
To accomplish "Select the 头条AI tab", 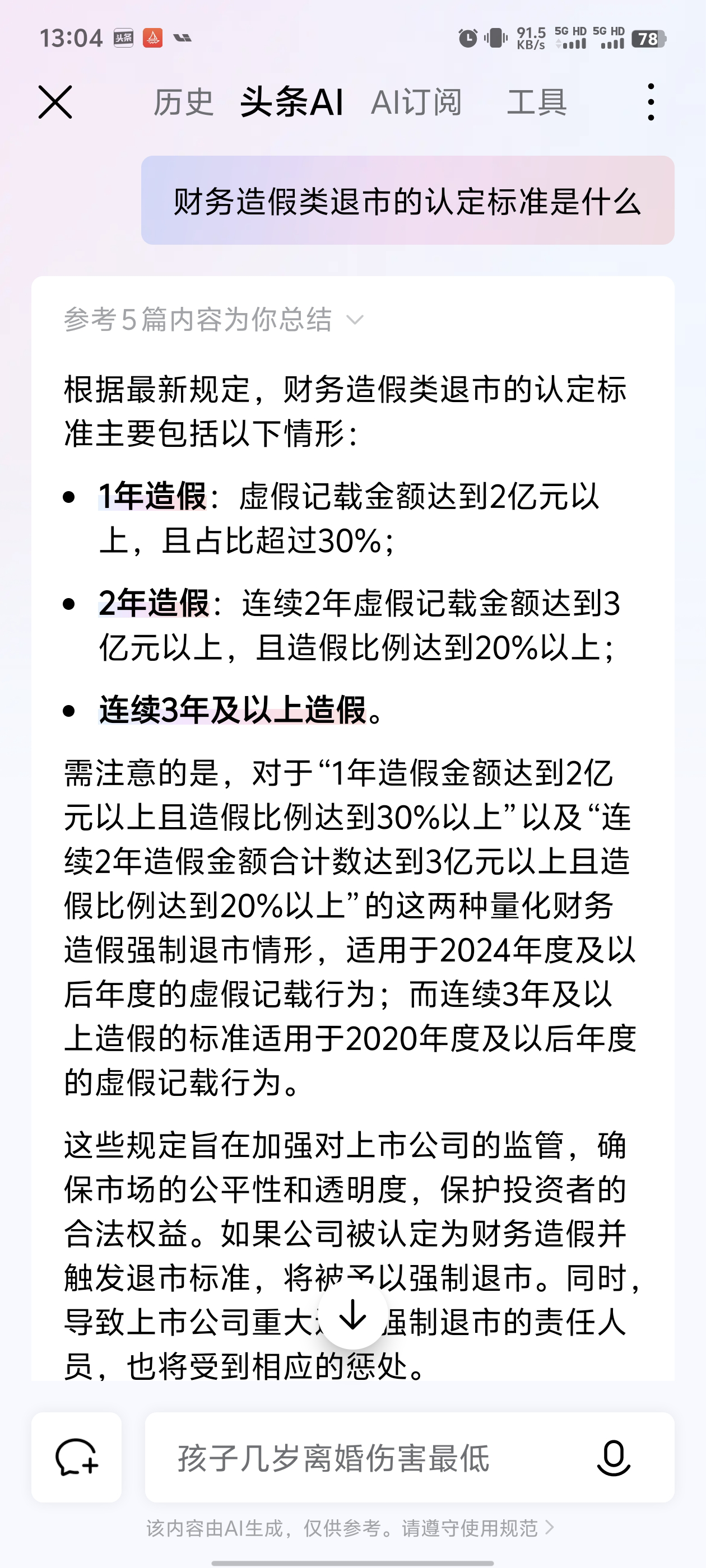I will [x=292, y=102].
